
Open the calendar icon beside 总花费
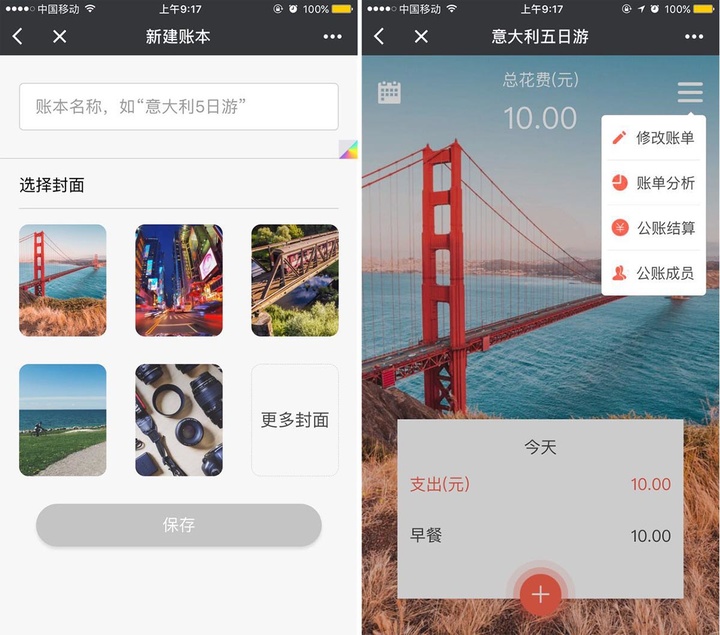point(390,93)
